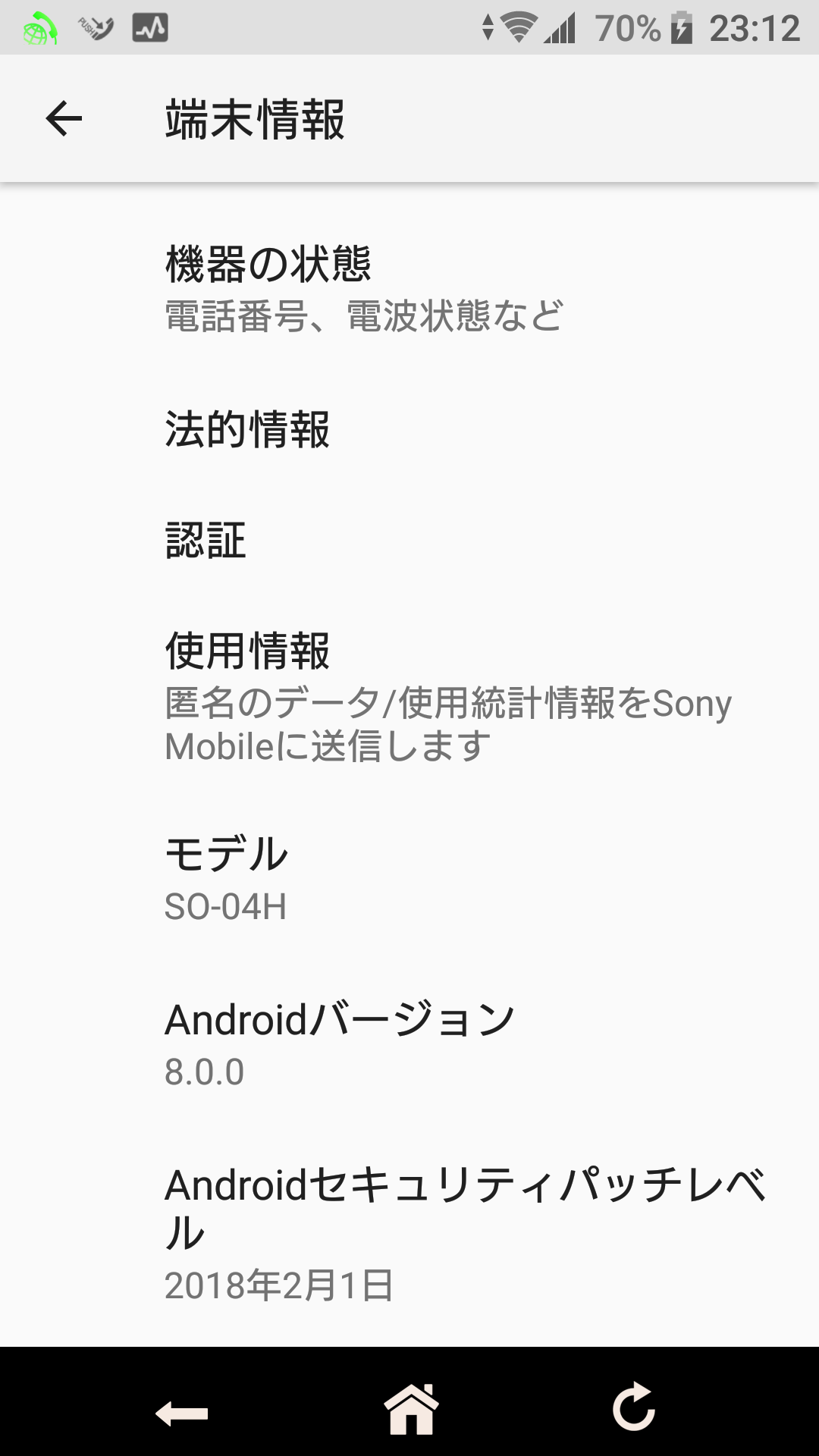Viewport: 819px width, 1456px height.
Task: Open 法的情報 legal information
Action: 409,428
